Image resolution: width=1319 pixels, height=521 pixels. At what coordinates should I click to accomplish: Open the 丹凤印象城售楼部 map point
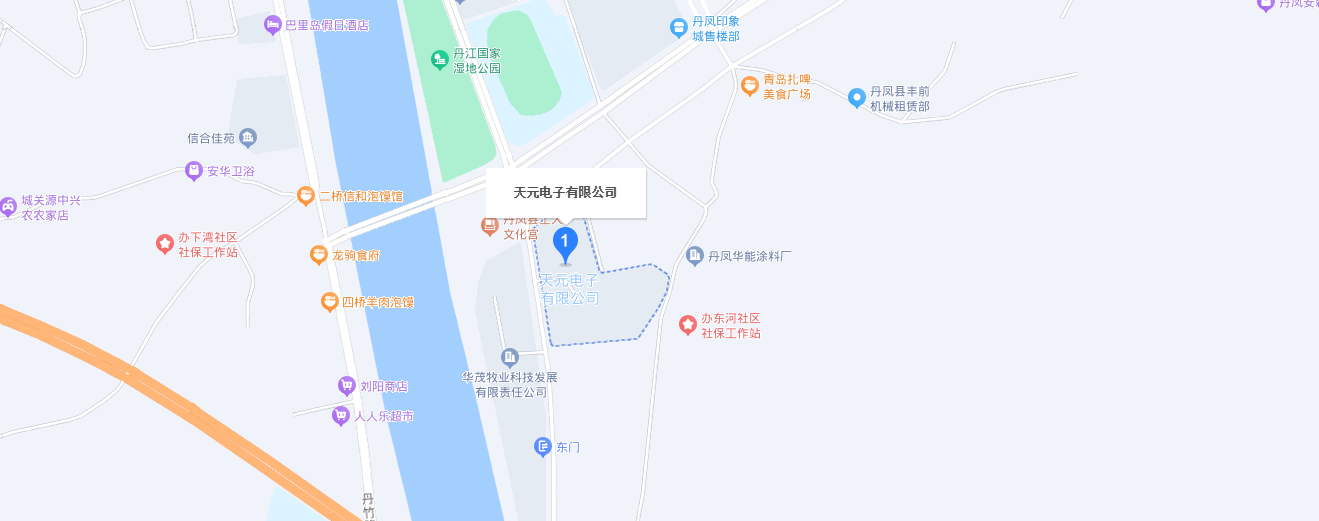(x=679, y=27)
